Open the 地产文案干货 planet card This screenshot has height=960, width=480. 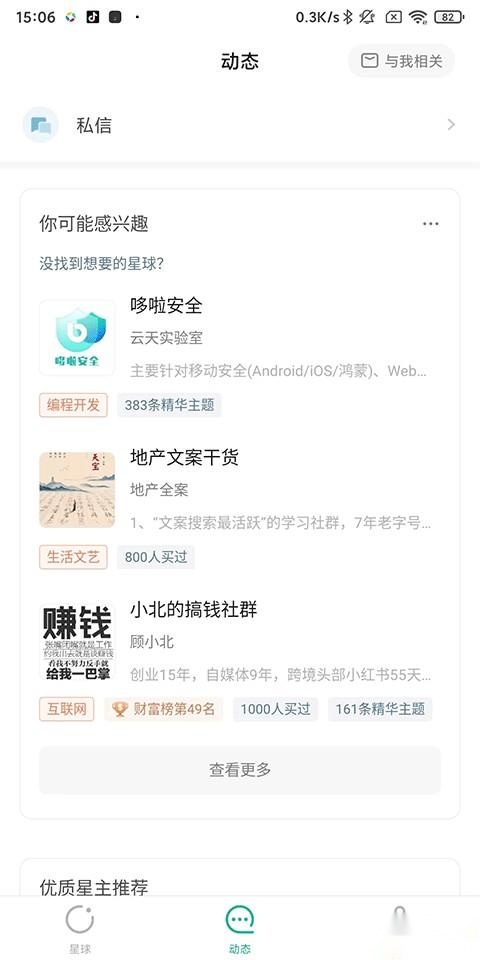click(x=240, y=508)
